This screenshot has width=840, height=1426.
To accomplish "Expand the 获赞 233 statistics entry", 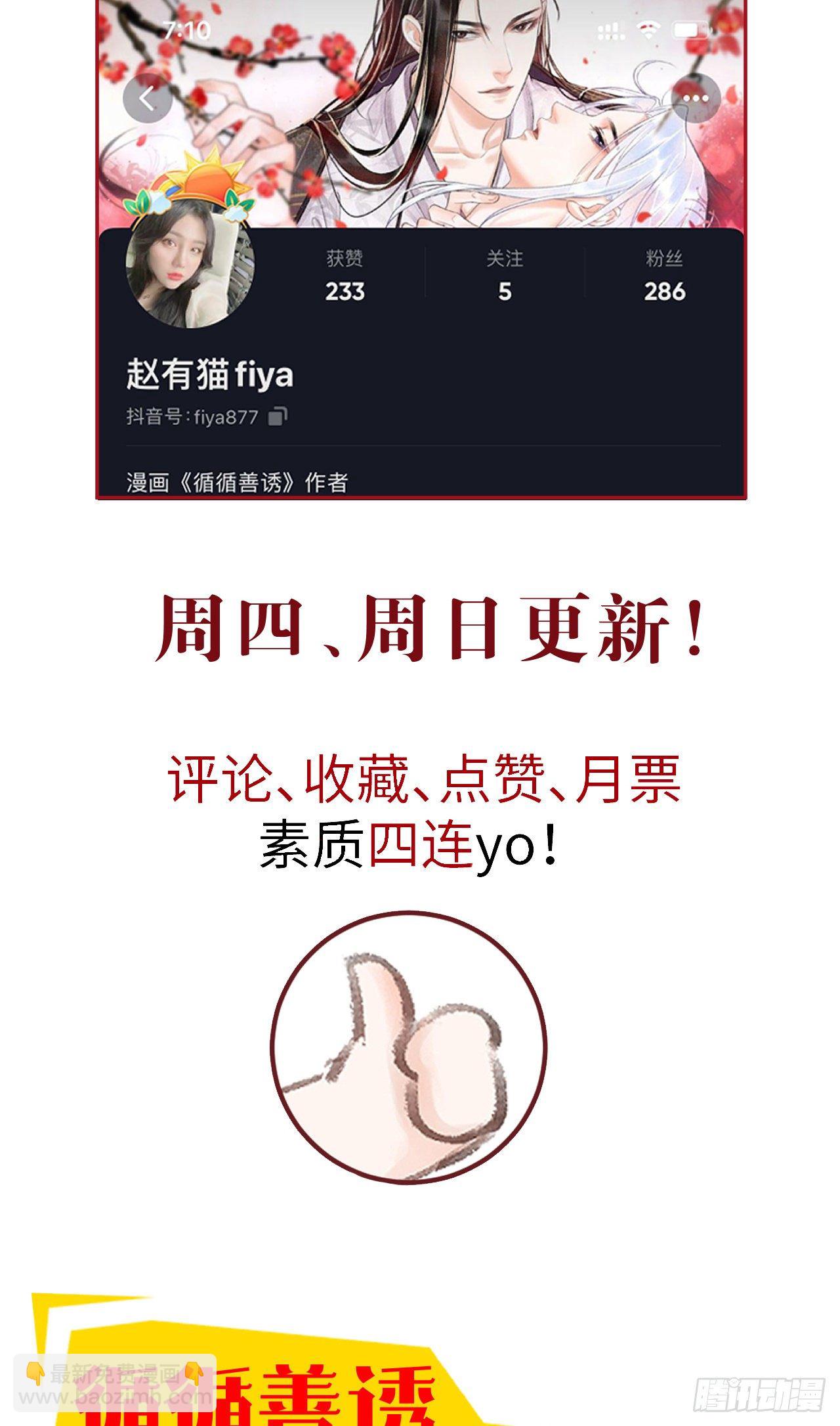I will 346,276.
